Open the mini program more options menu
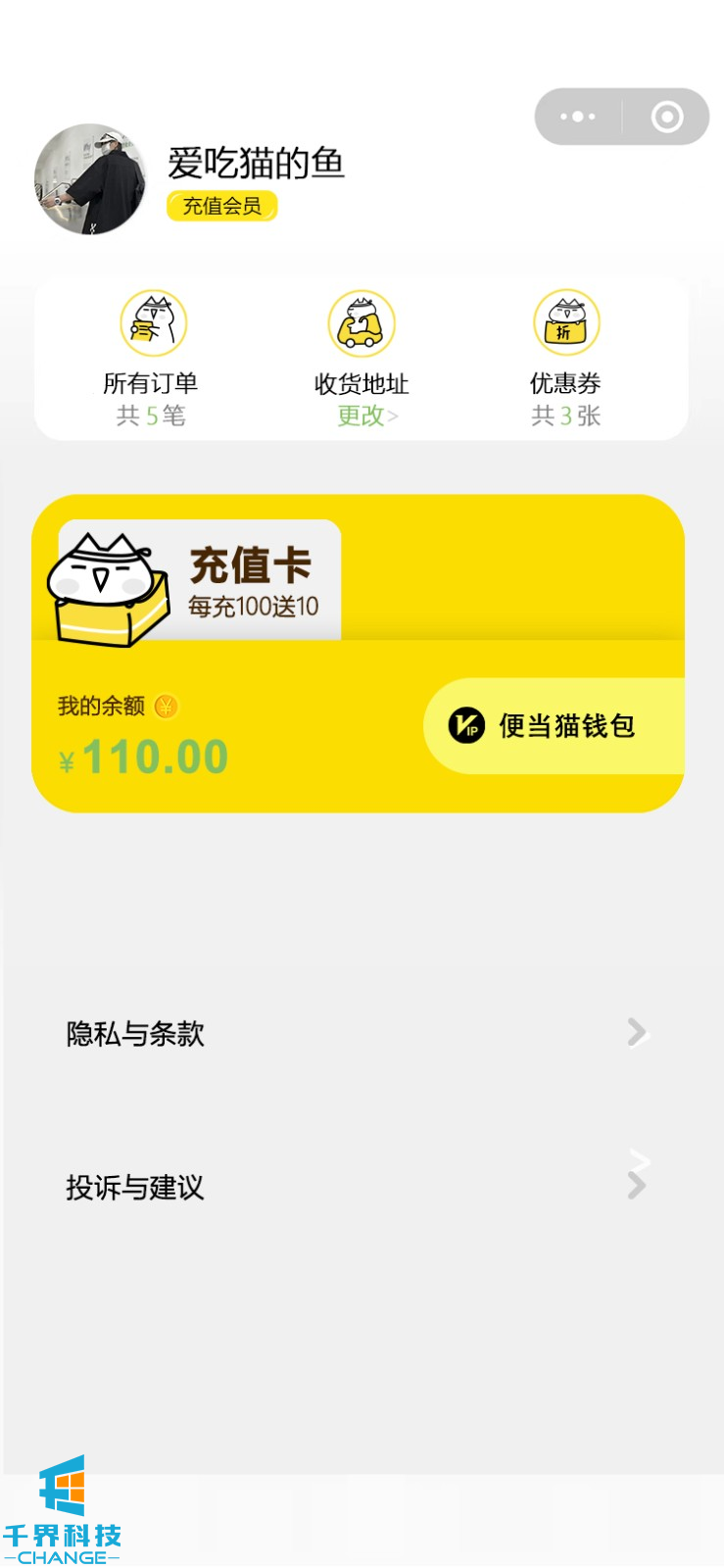Viewport: 724px width, 1568px height. pyautogui.click(x=578, y=117)
